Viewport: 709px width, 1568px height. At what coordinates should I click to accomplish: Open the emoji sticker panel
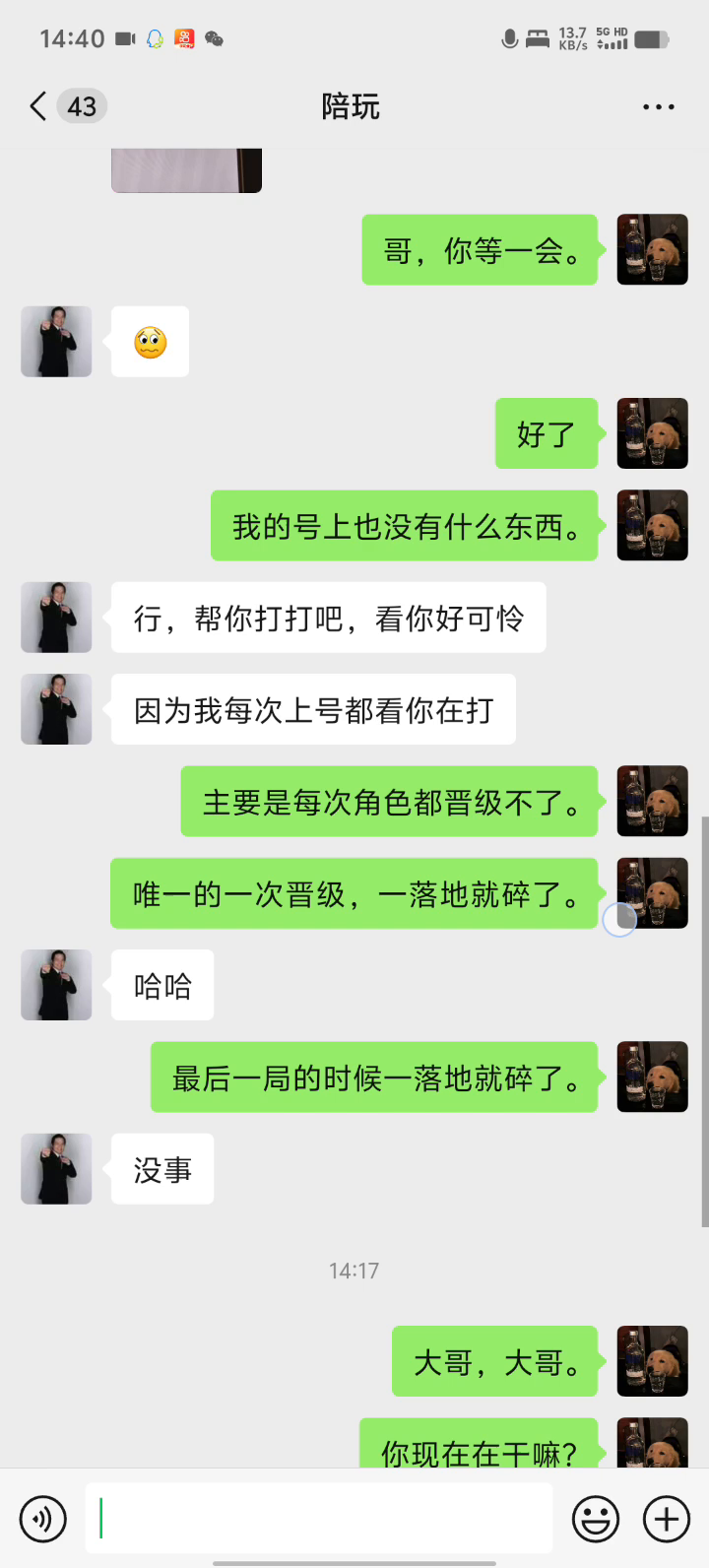coord(596,1519)
